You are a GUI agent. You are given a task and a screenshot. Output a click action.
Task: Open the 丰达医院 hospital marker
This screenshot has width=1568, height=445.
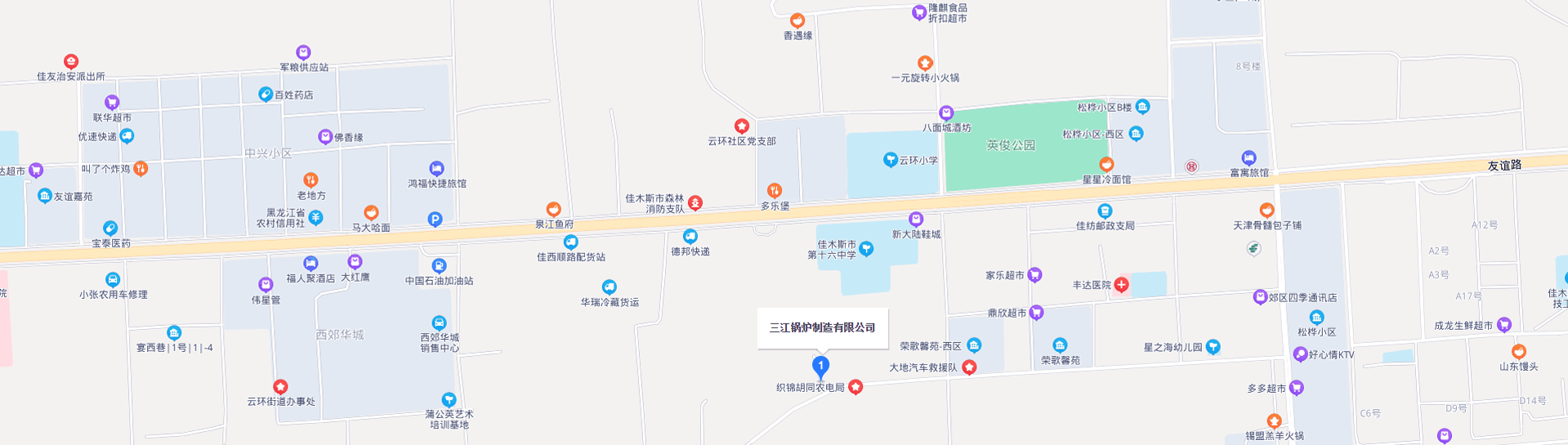(x=1122, y=285)
